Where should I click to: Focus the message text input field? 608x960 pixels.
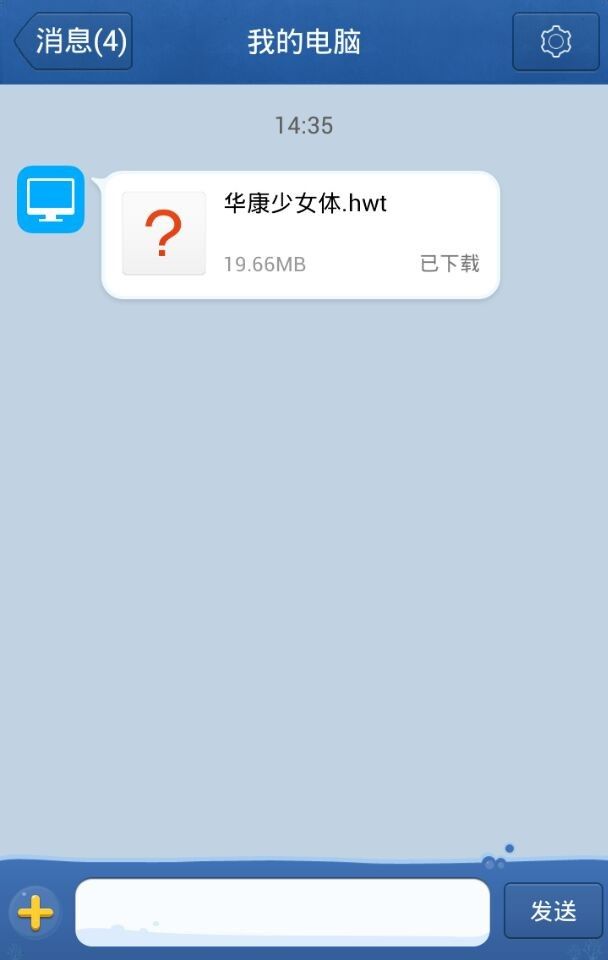[x=282, y=912]
